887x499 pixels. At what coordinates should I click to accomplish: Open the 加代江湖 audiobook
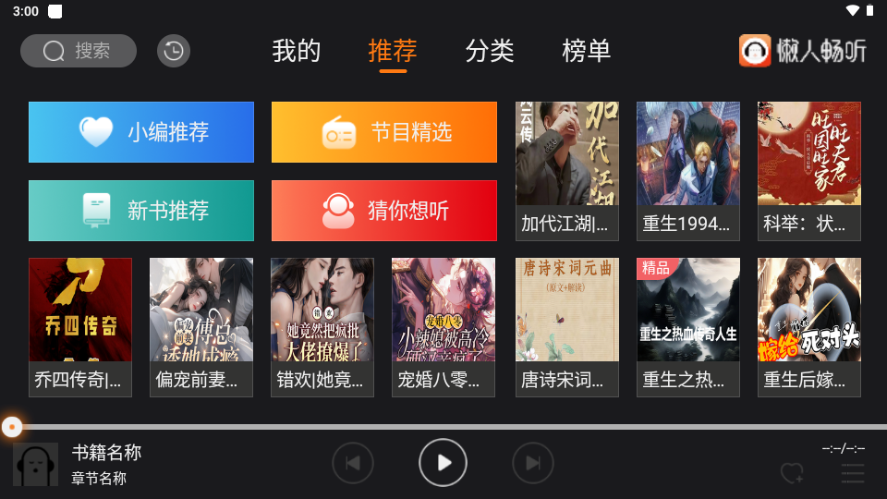[567, 170]
